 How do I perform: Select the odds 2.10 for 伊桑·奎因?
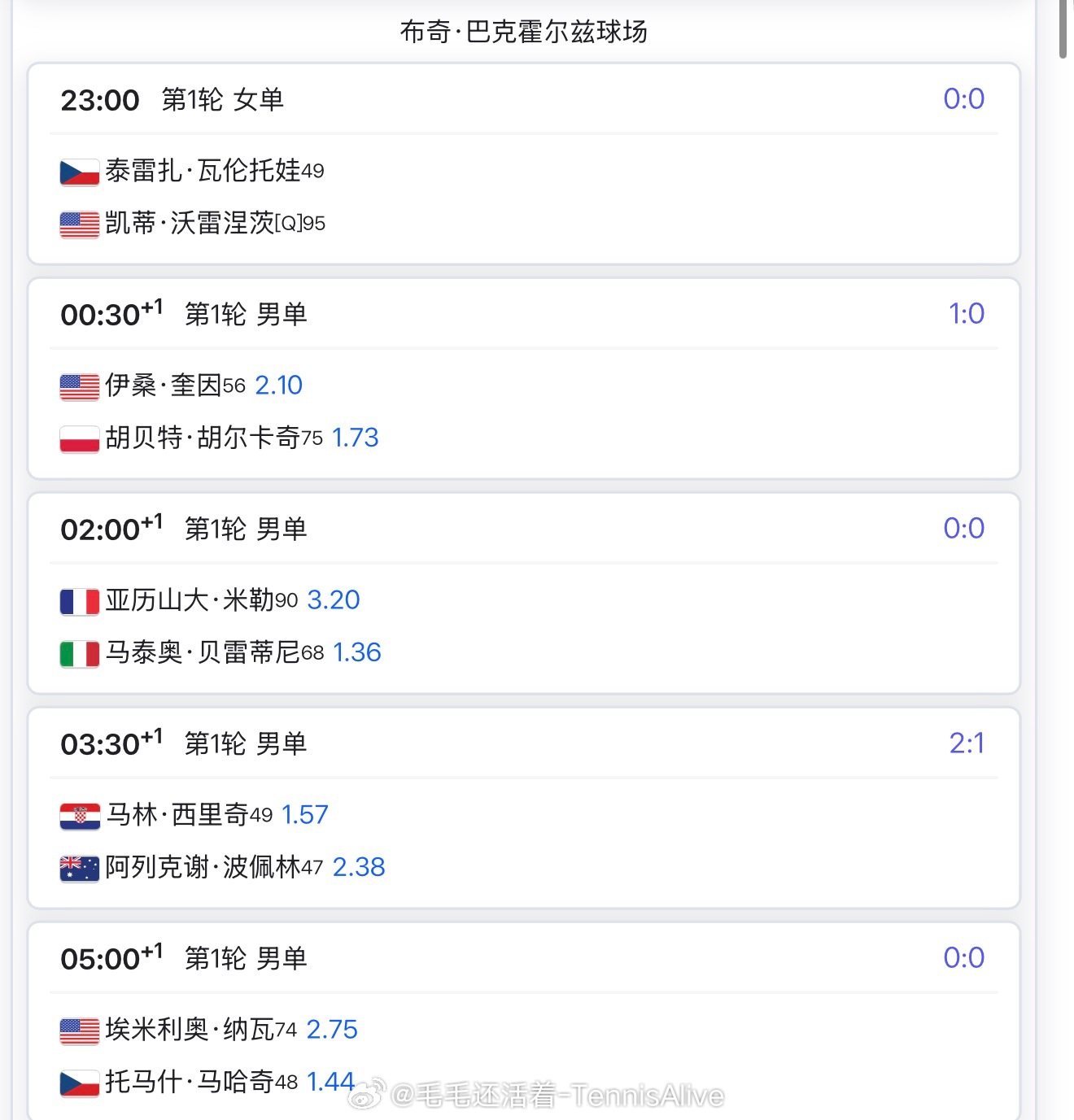tap(278, 385)
